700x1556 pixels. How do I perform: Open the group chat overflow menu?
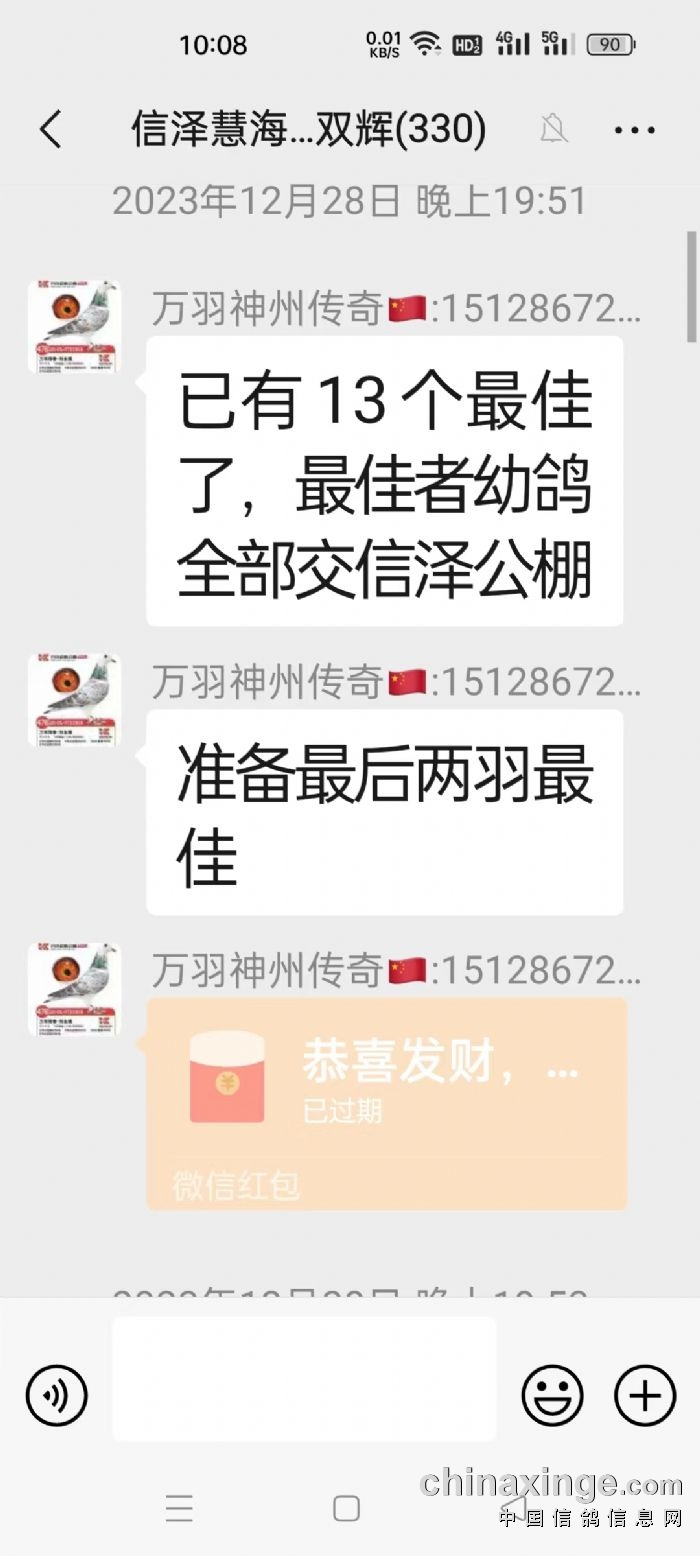coord(634,130)
